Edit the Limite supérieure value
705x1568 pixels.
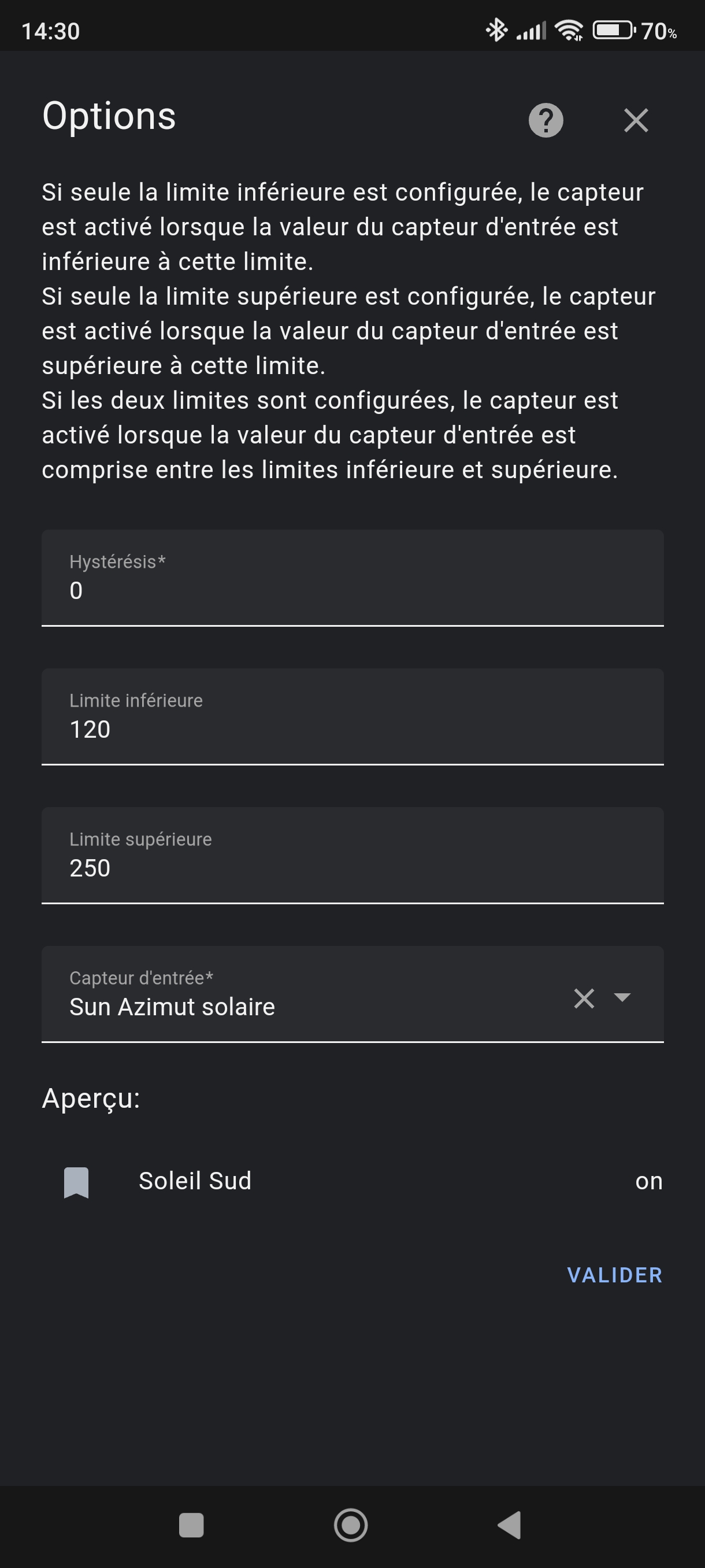[x=352, y=855]
